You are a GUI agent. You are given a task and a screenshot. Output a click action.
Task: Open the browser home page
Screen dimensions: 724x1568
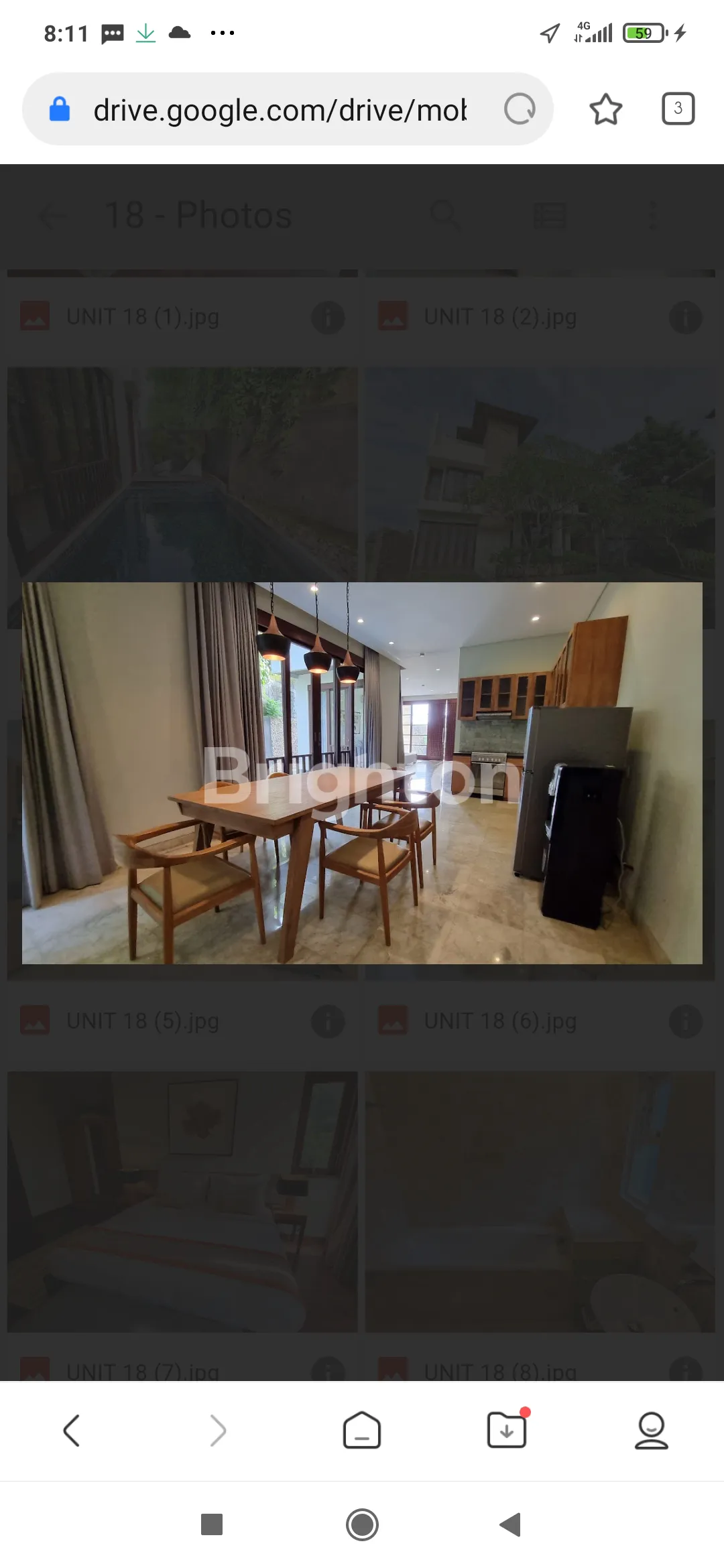click(x=362, y=1431)
